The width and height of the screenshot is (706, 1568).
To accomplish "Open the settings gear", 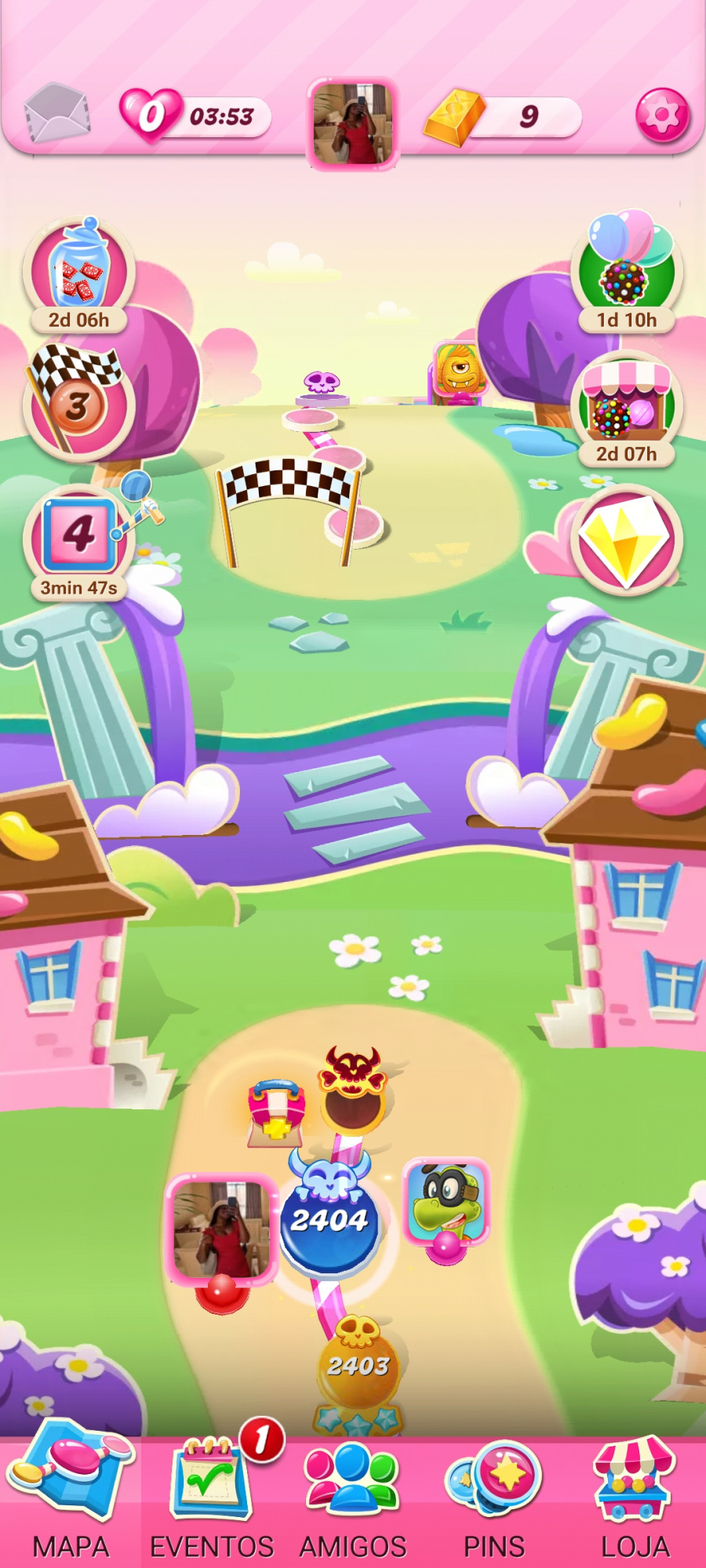I will pyautogui.click(x=662, y=115).
